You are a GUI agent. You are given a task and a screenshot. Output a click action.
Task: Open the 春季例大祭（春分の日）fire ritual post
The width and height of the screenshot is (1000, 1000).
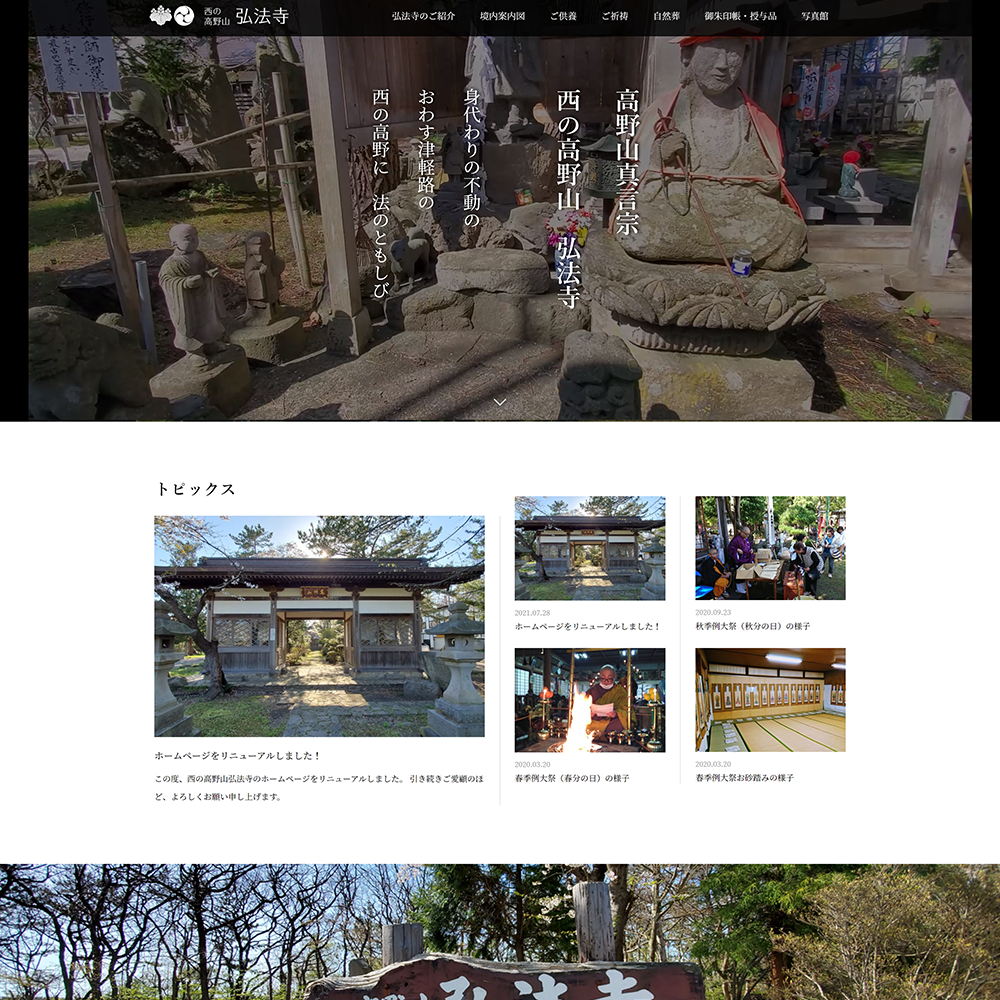tap(589, 700)
